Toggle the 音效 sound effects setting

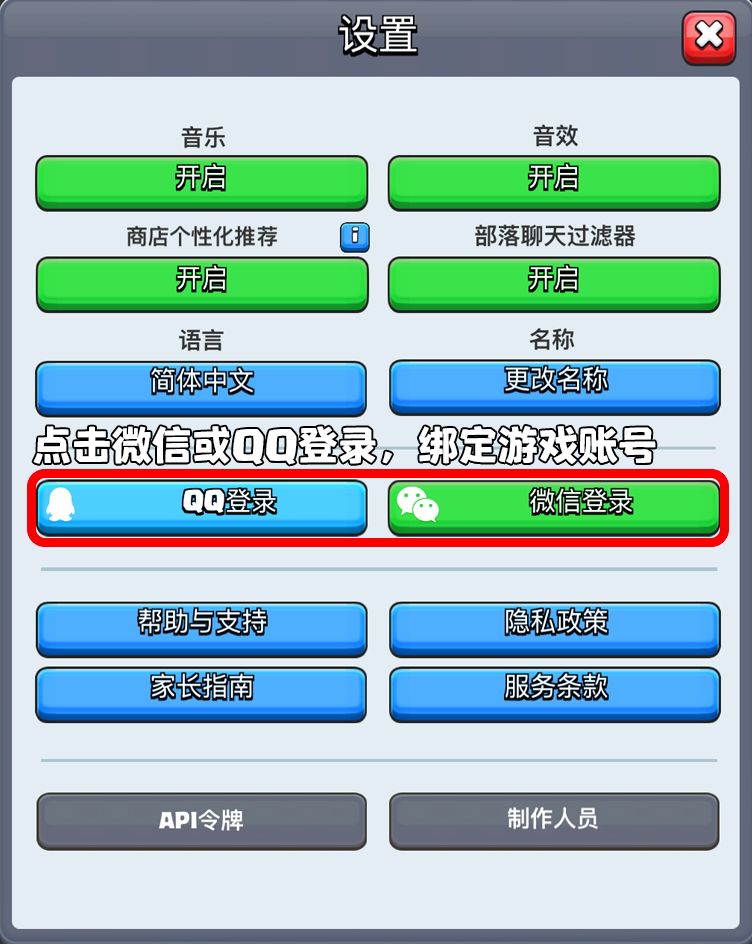coord(556,180)
